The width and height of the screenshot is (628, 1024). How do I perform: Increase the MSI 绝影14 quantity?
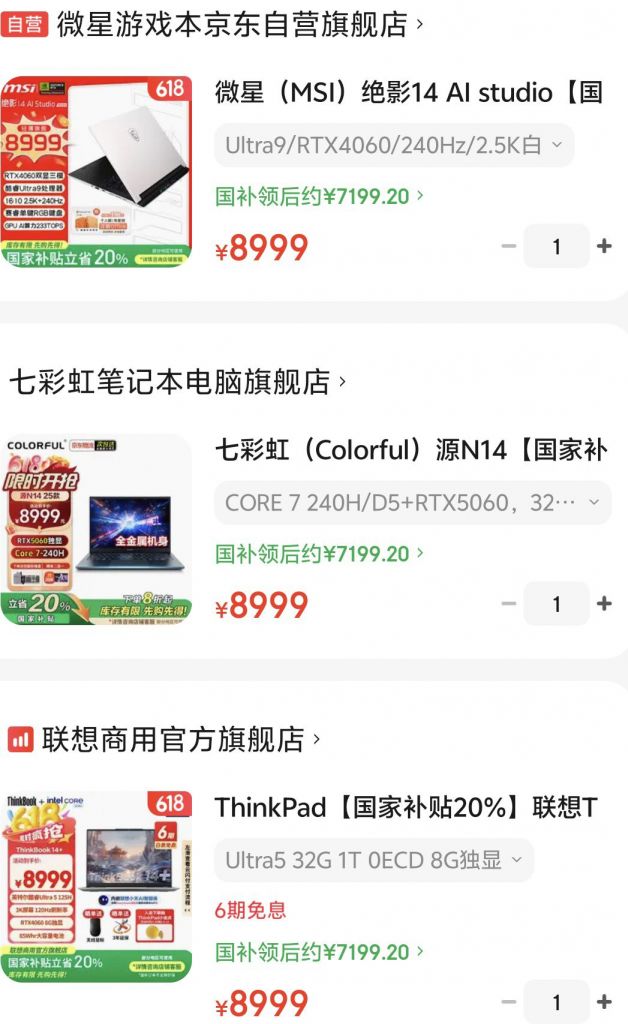(x=604, y=246)
